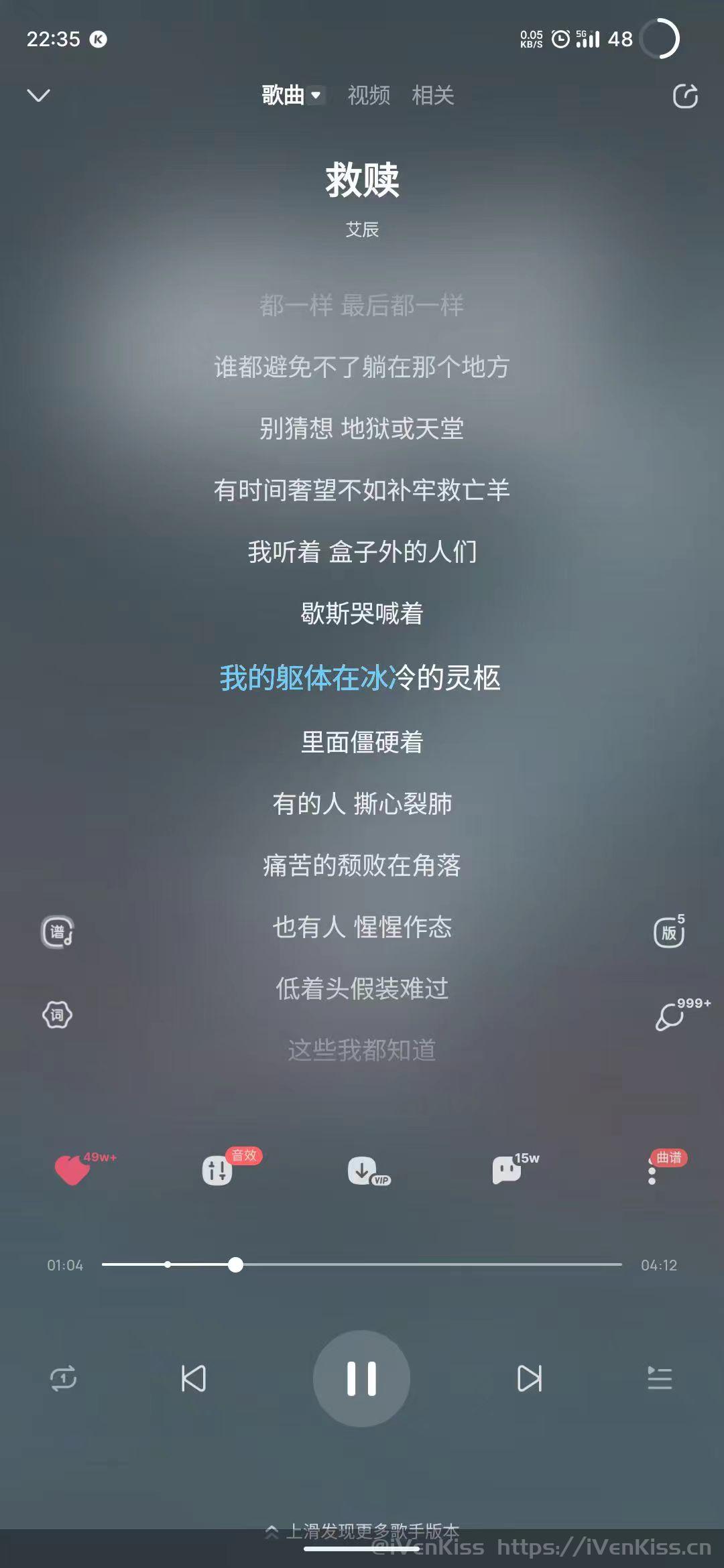Change the repeat play mode

tap(64, 1378)
